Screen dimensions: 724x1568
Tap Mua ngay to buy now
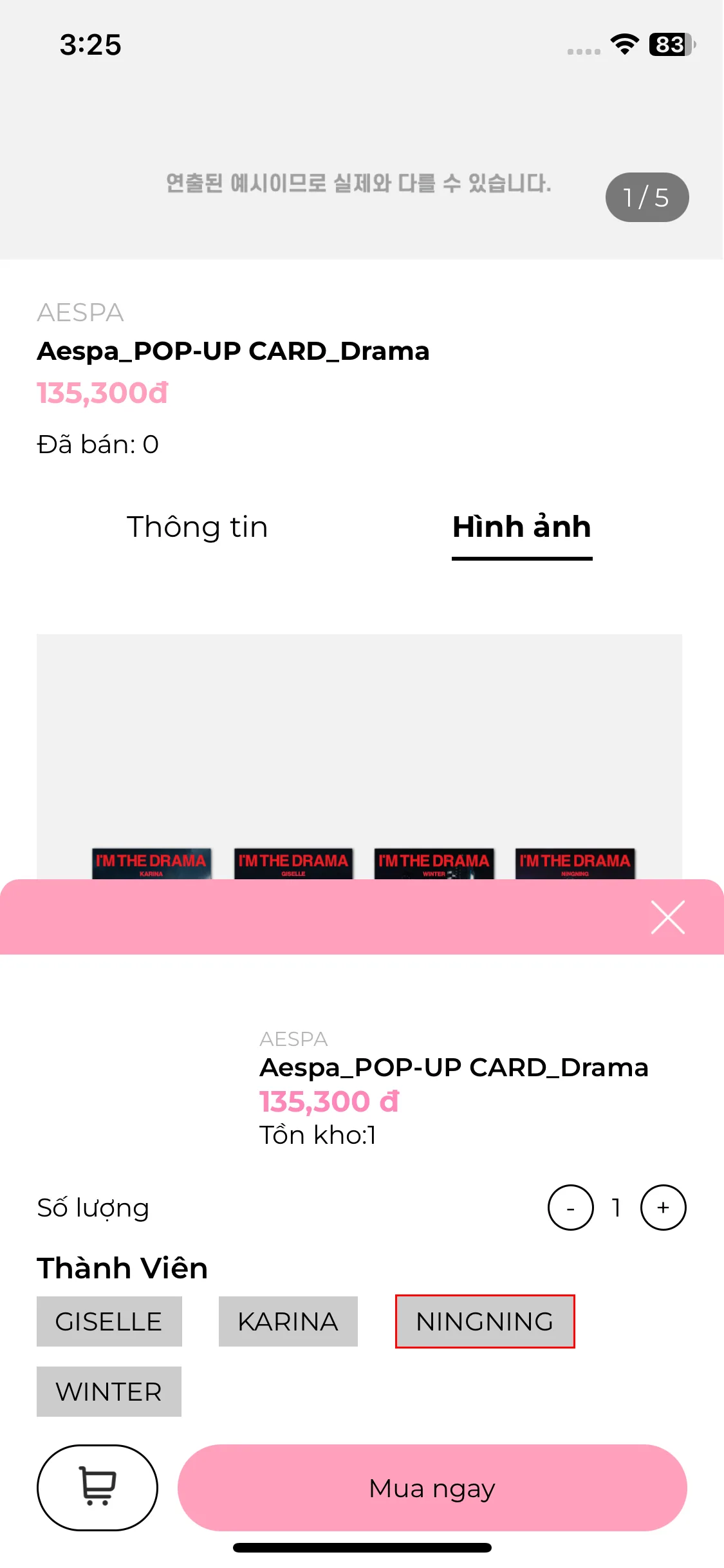[x=432, y=1488]
